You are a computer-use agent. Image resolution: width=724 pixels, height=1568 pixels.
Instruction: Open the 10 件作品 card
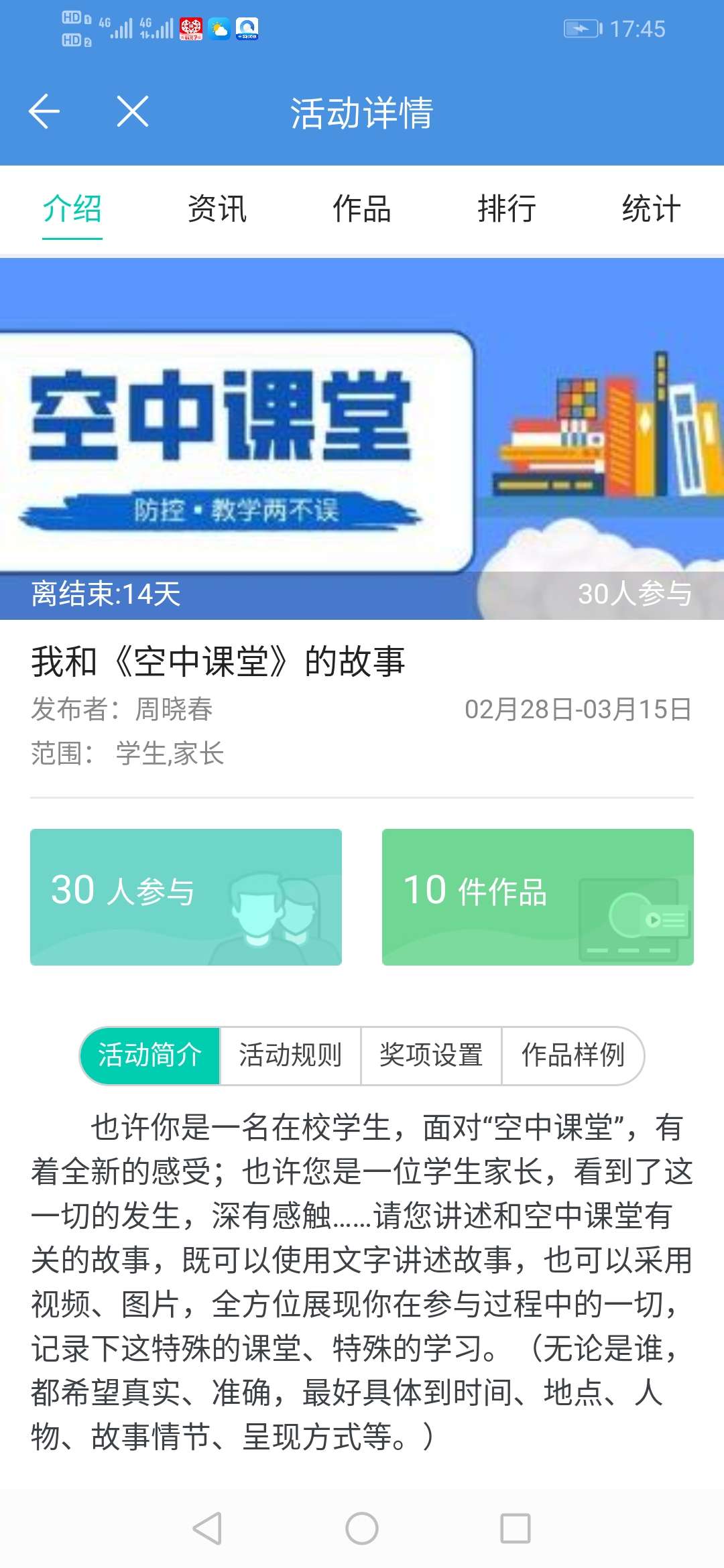coord(538,897)
